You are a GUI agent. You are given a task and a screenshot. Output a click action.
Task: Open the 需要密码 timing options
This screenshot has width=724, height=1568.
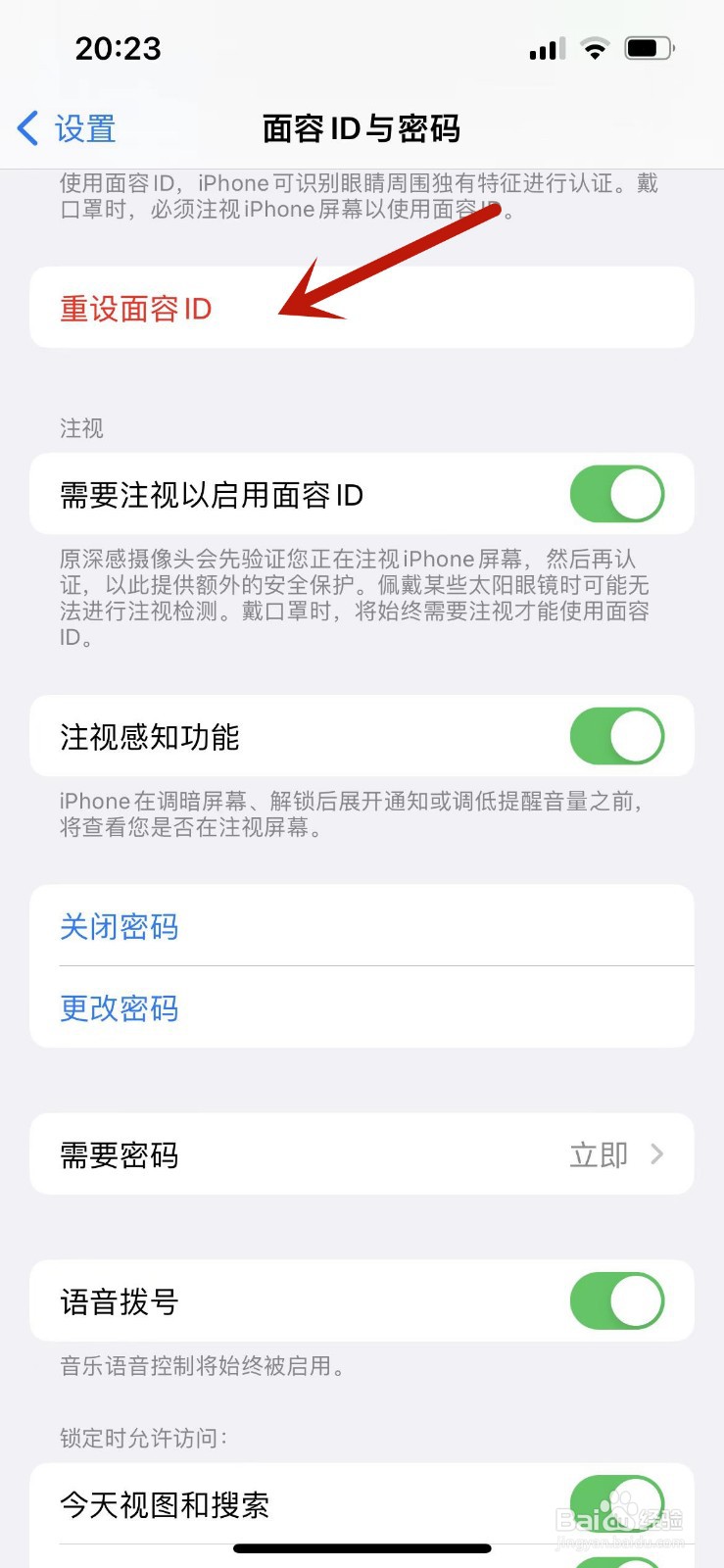click(x=362, y=1154)
